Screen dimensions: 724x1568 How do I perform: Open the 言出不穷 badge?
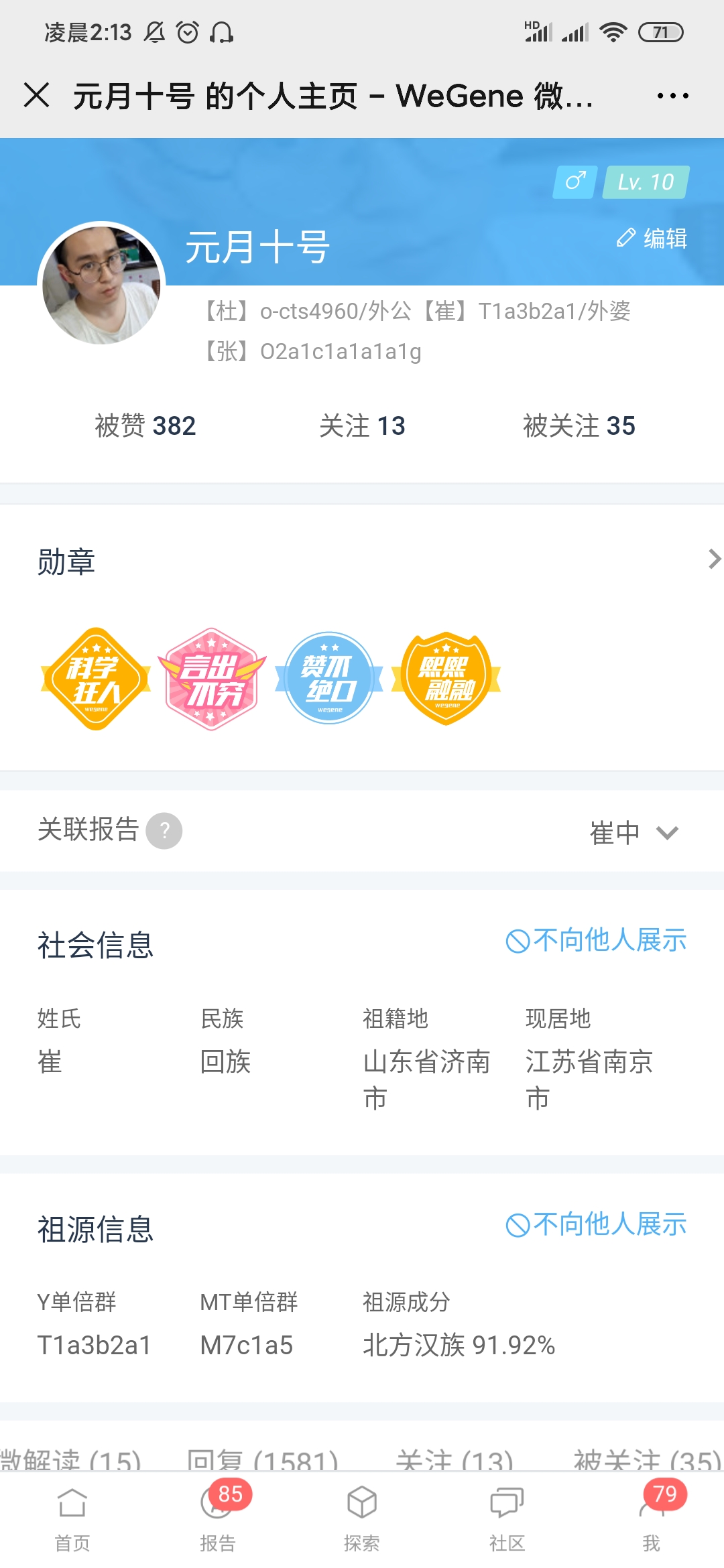point(212,679)
